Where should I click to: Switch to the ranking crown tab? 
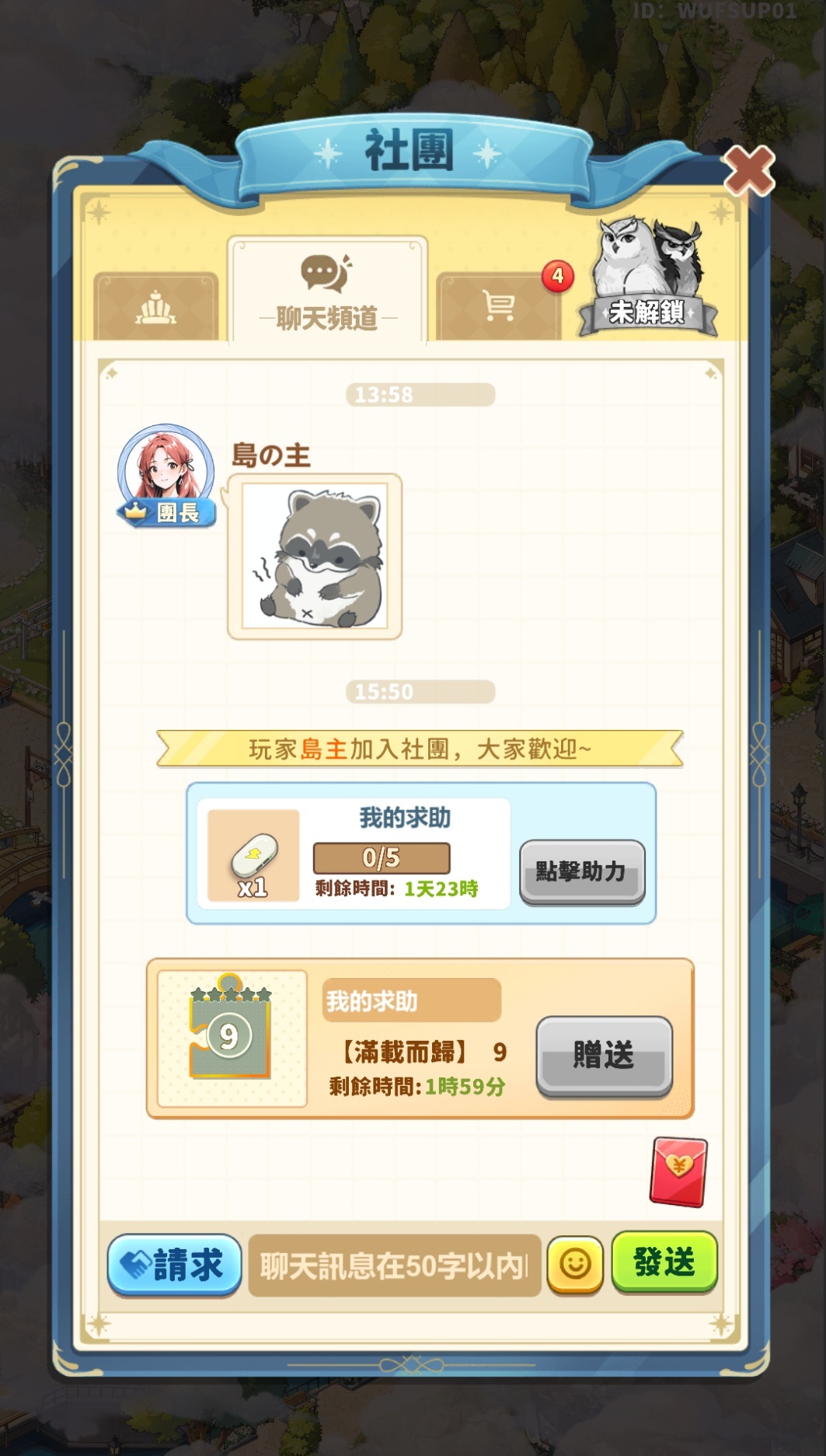click(156, 308)
